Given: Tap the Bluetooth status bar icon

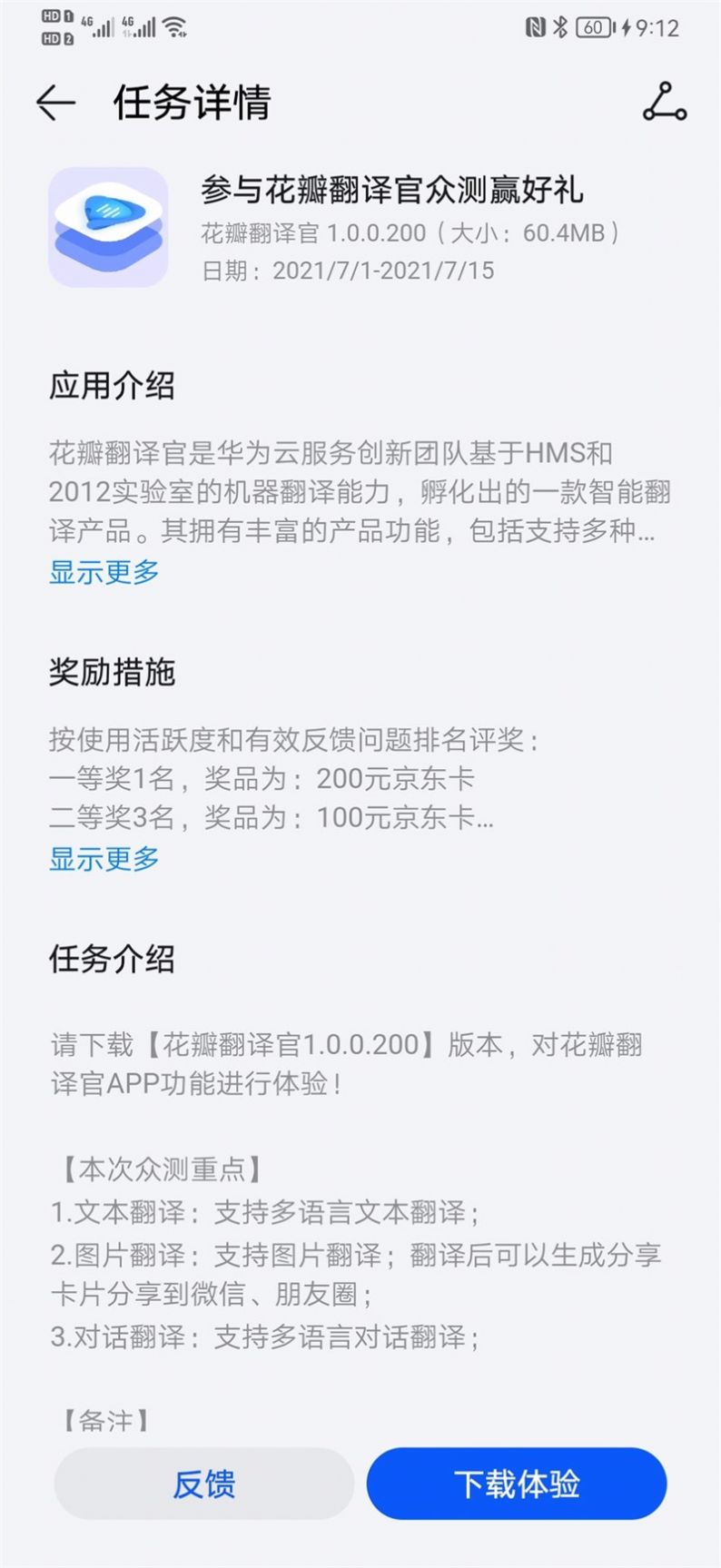Looking at the screenshot, I should (560, 28).
